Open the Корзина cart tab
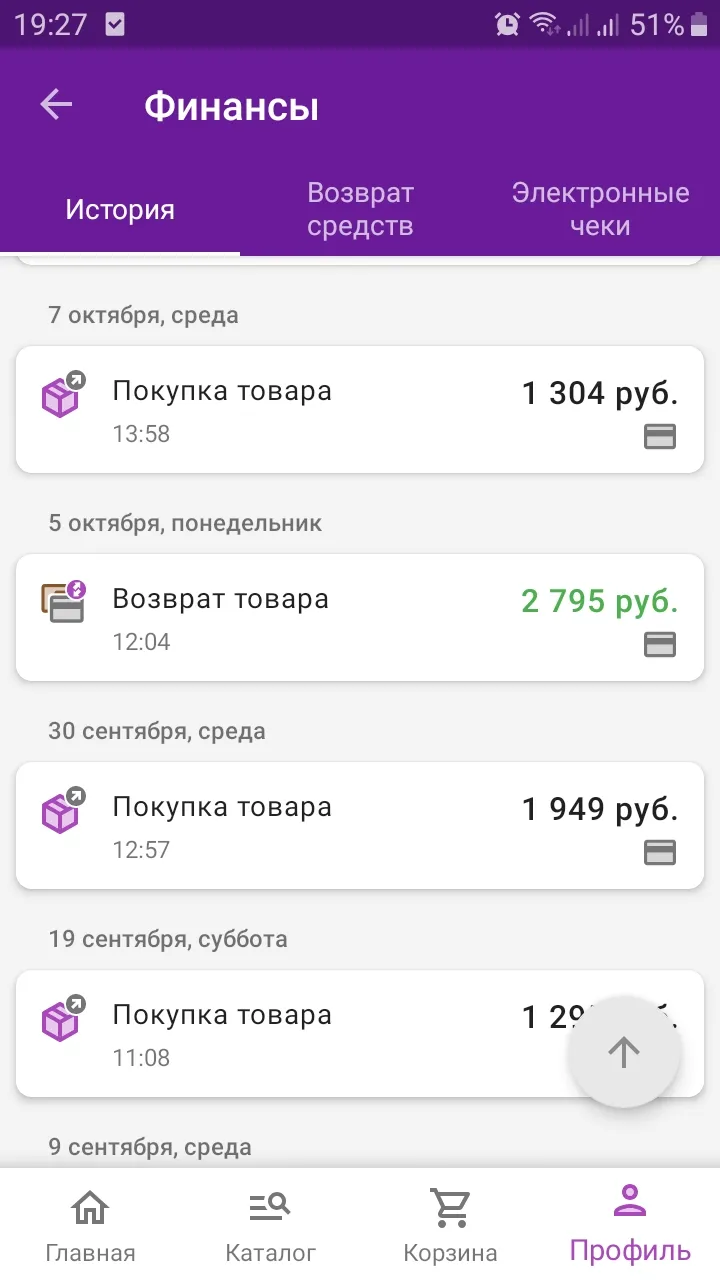Viewport: 720px width, 1280px height. (450, 1225)
